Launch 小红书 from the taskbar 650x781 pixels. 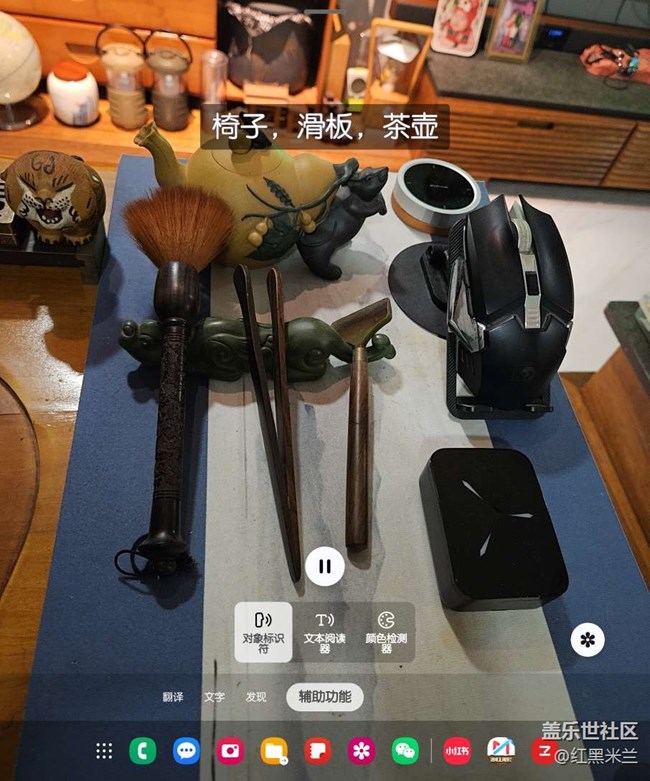point(457,751)
